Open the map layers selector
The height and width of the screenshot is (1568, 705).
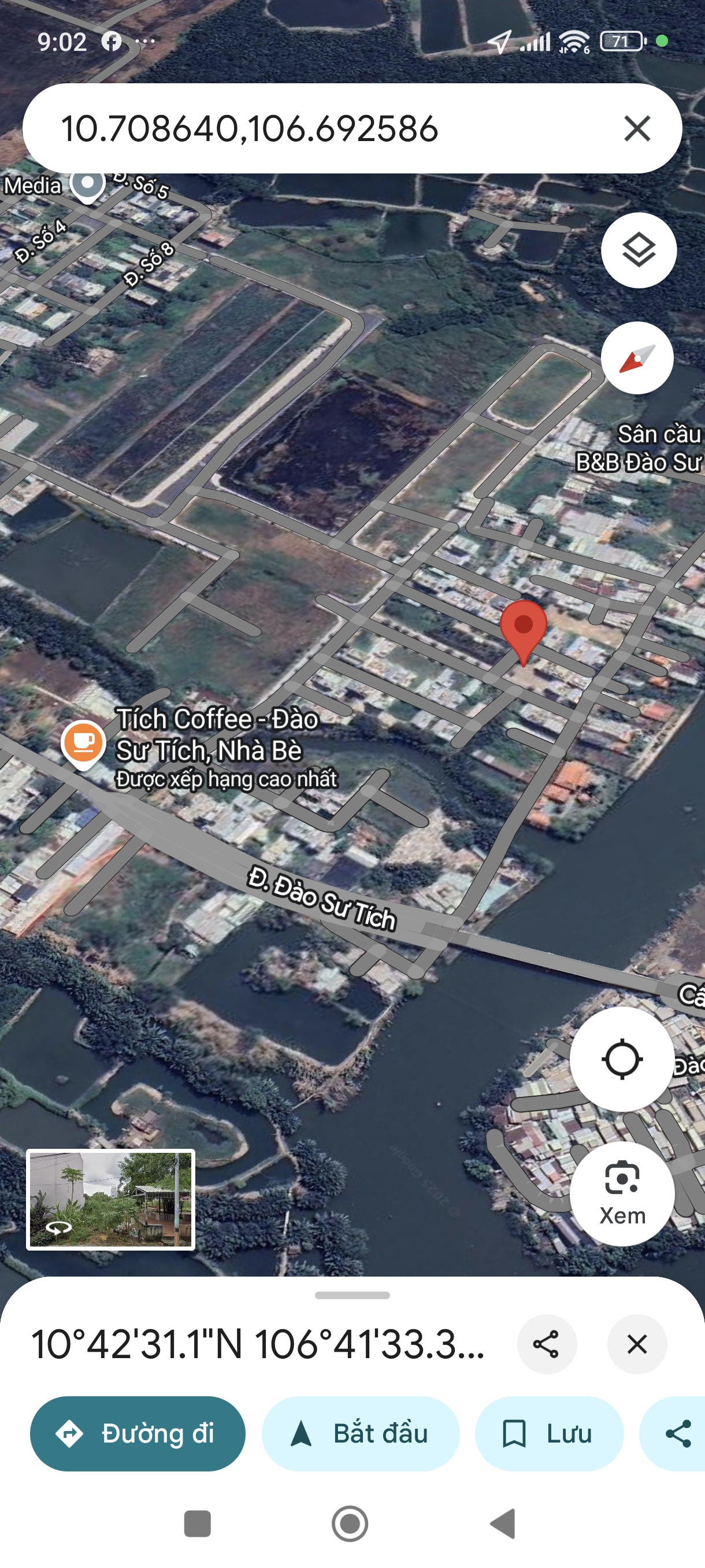coord(638,250)
